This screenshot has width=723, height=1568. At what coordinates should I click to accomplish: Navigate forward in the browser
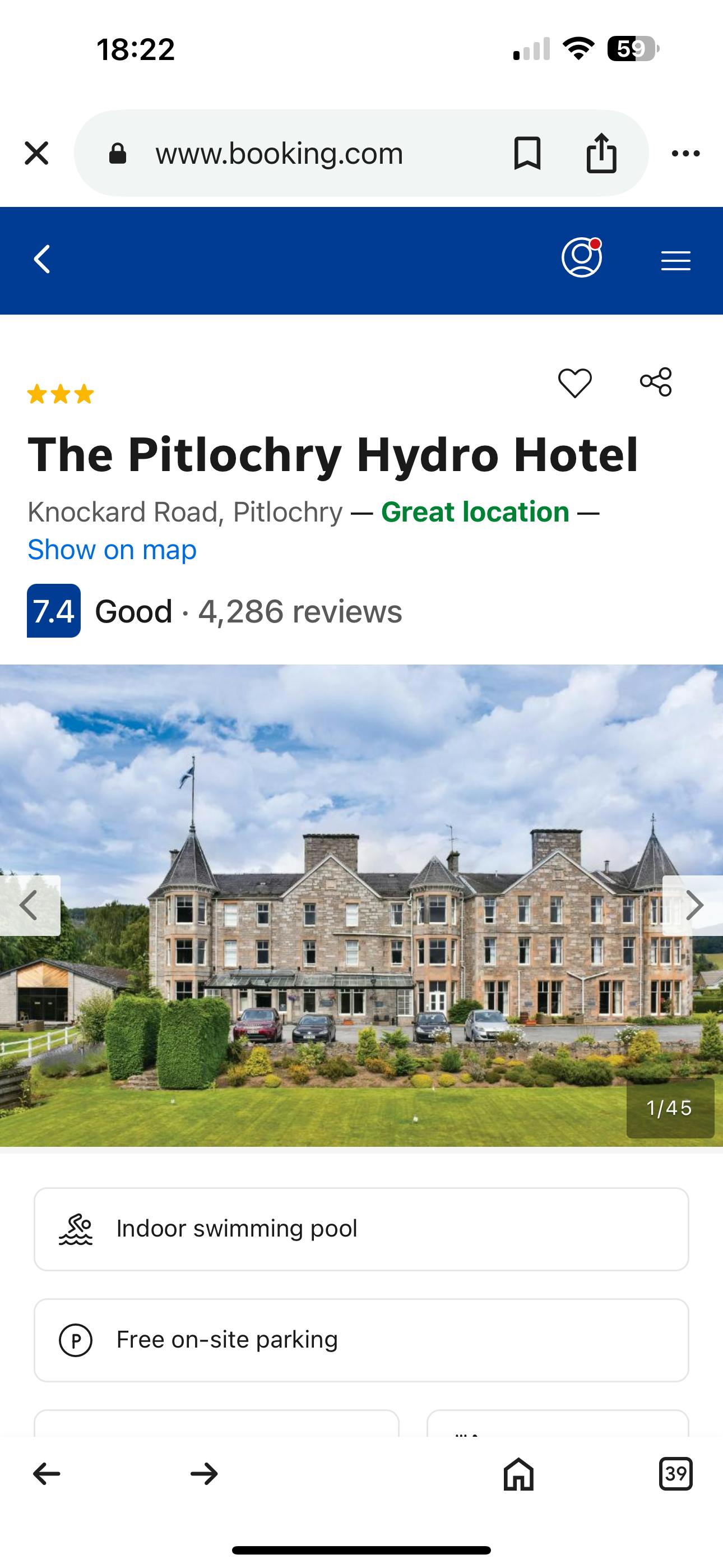click(204, 1474)
